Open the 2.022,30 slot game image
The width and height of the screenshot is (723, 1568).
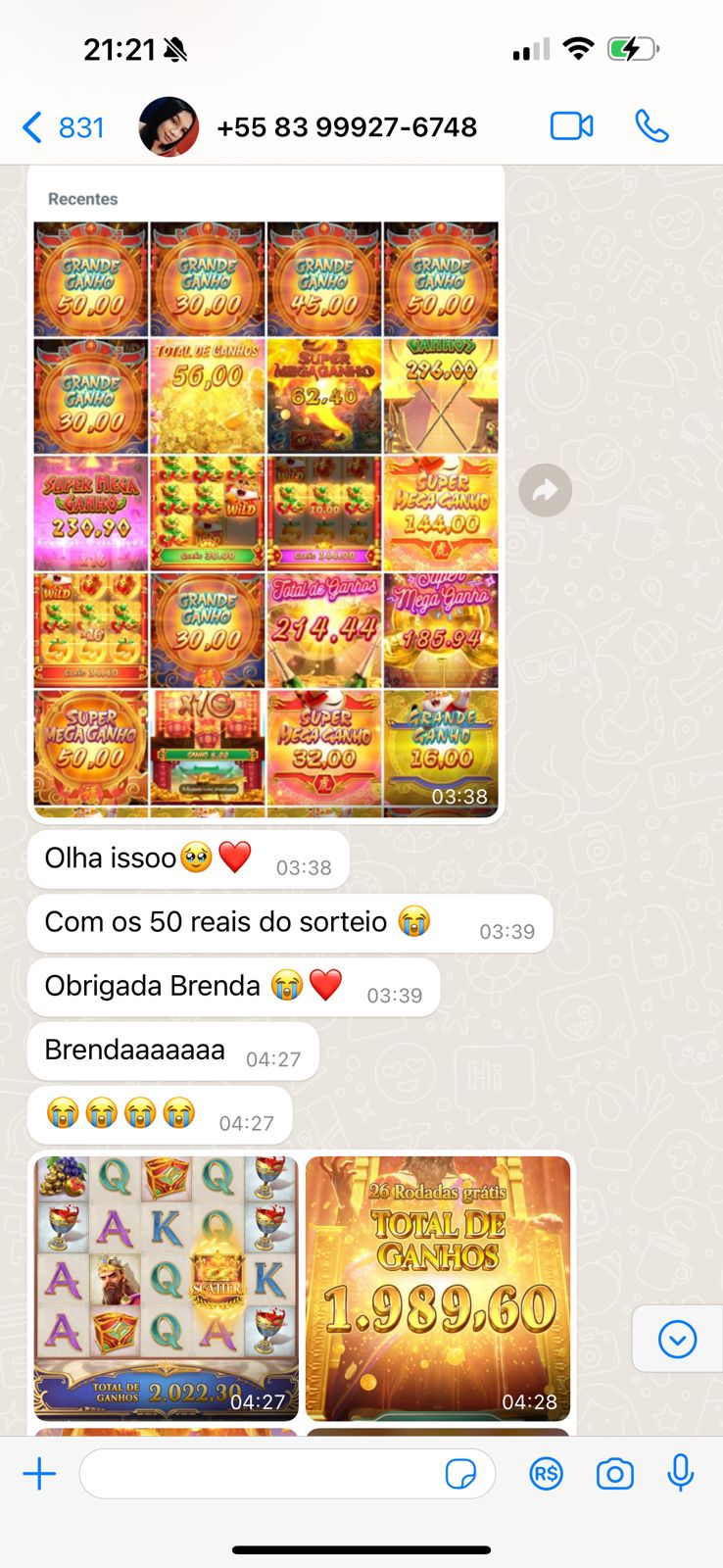tap(167, 1288)
